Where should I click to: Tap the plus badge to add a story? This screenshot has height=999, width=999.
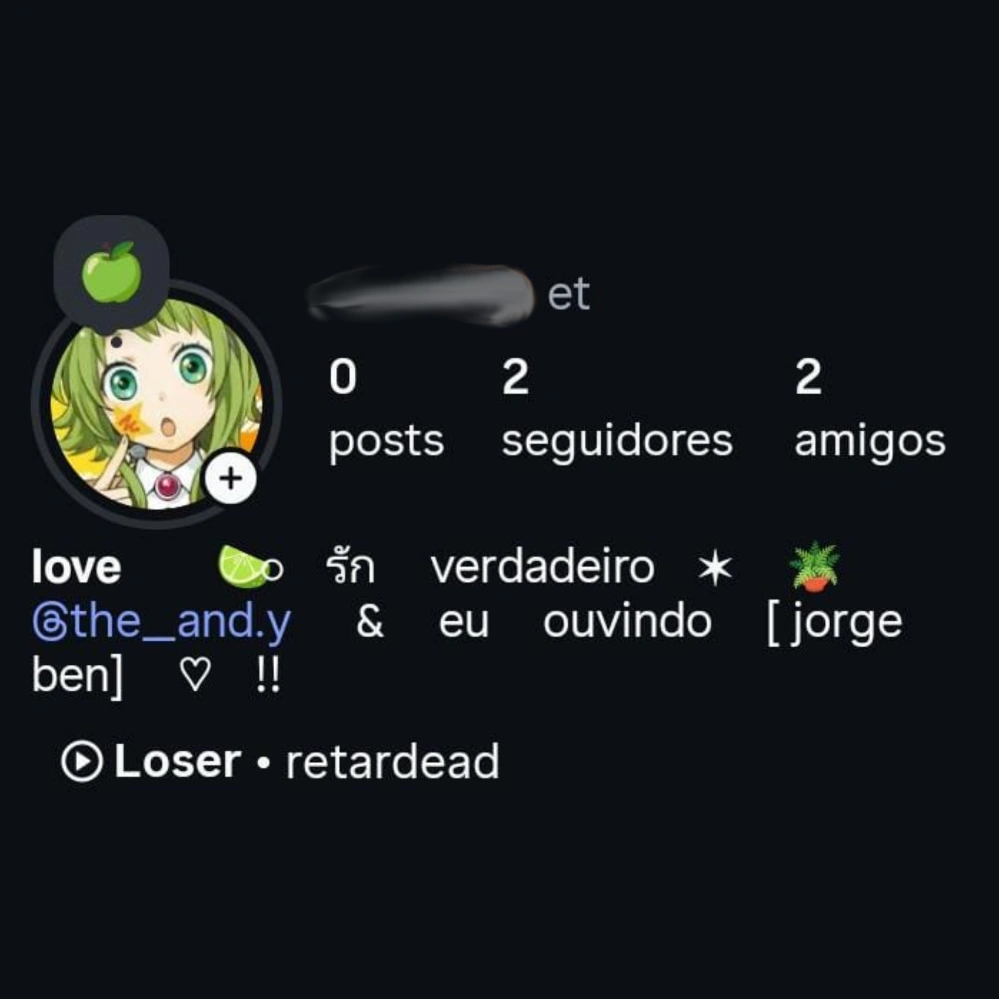pyautogui.click(x=231, y=479)
